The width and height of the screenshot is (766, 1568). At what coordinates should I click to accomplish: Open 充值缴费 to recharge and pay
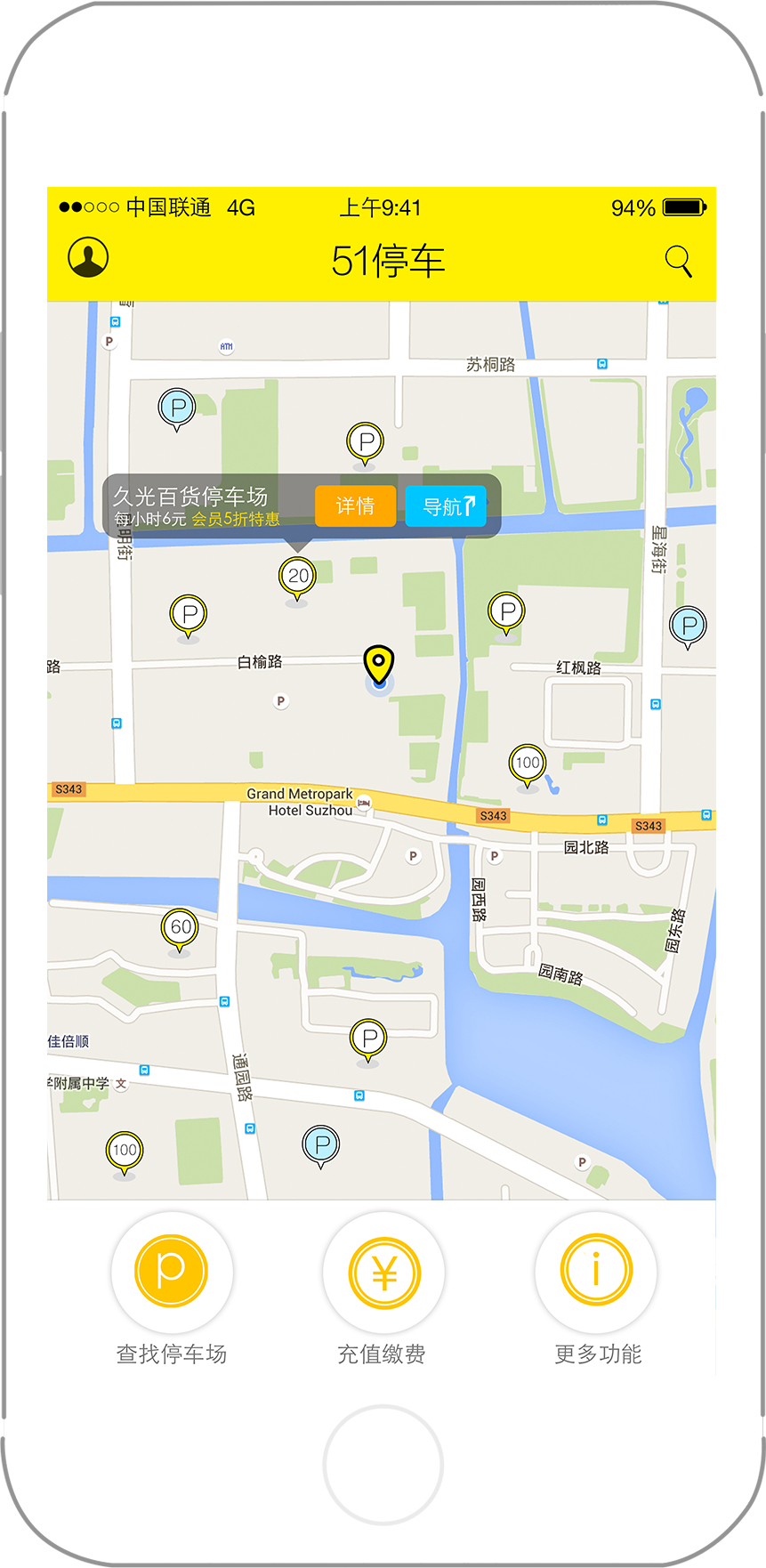point(383,1273)
